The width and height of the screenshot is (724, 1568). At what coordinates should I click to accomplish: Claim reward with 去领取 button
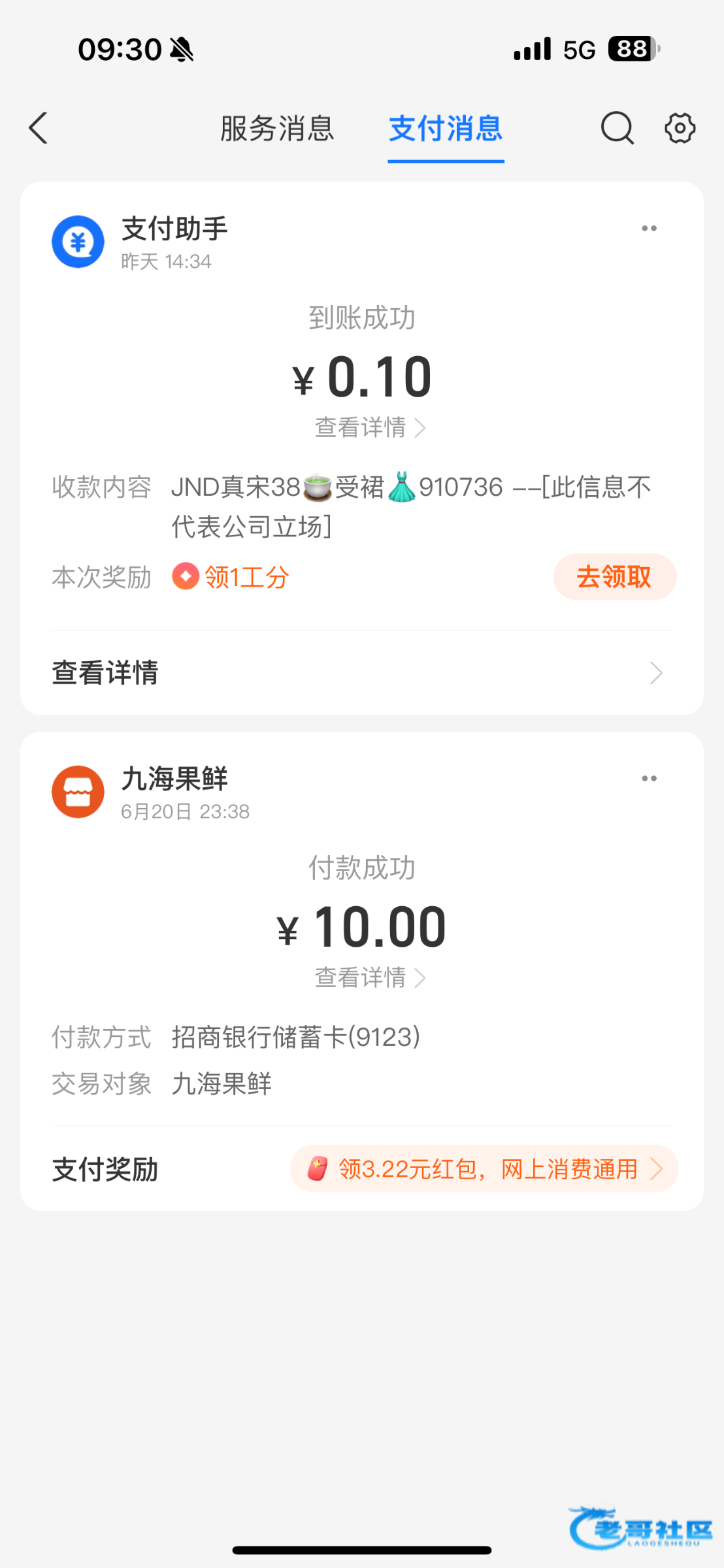(x=614, y=577)
